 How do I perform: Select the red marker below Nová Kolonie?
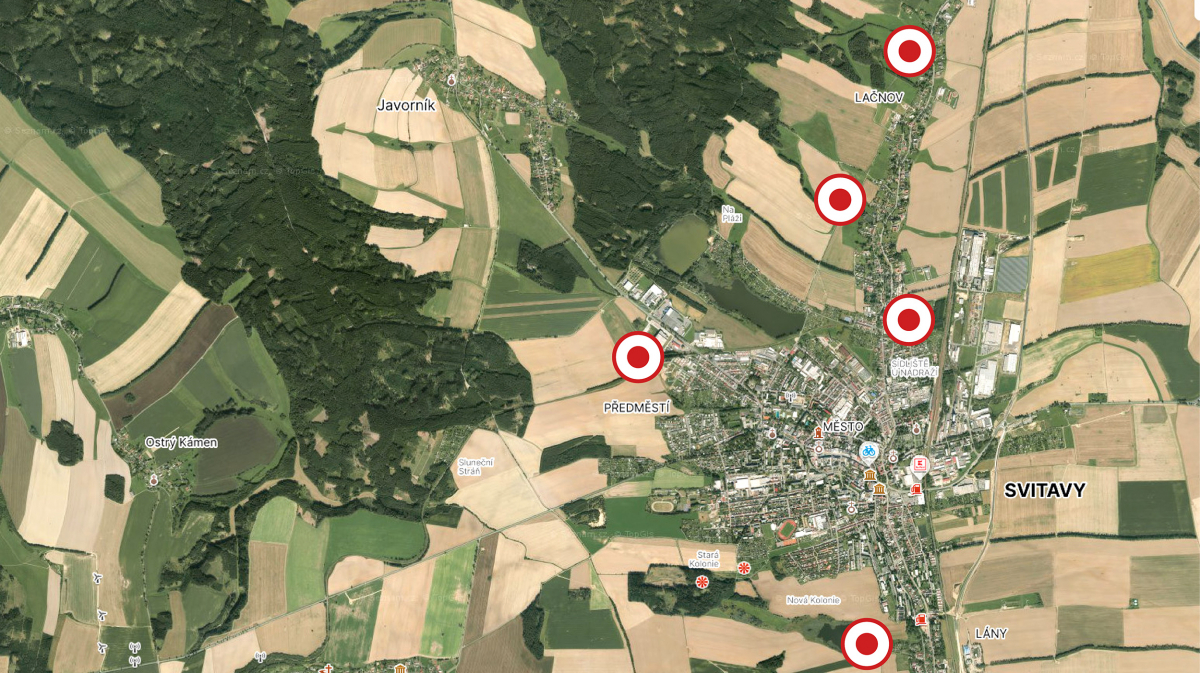[x=866, y=644]
